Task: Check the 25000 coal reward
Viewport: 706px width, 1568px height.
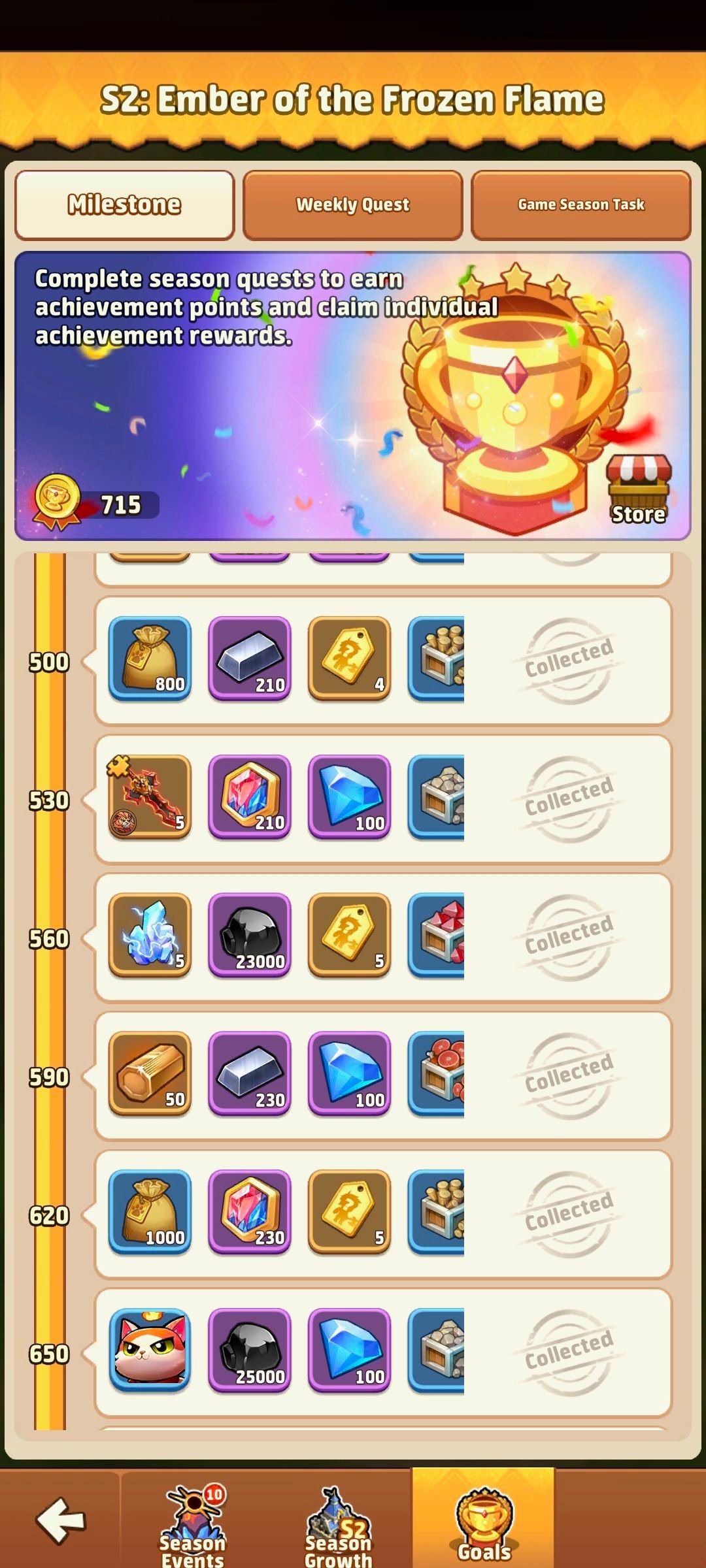Action: 250,1351
